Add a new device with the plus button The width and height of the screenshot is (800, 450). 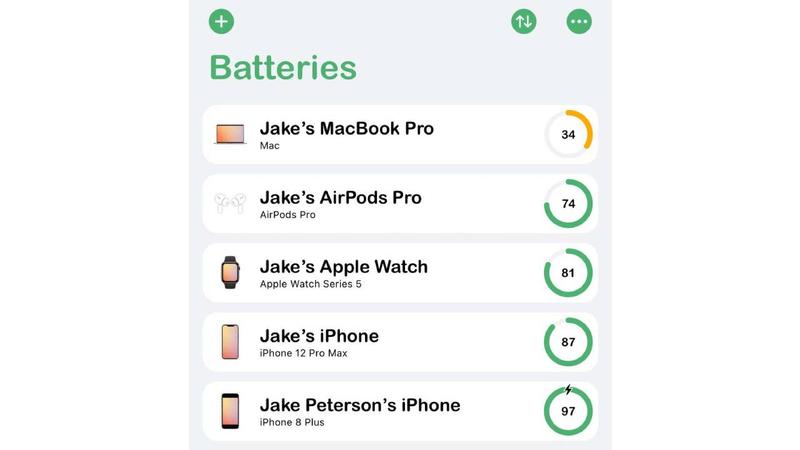click(221, 21)
